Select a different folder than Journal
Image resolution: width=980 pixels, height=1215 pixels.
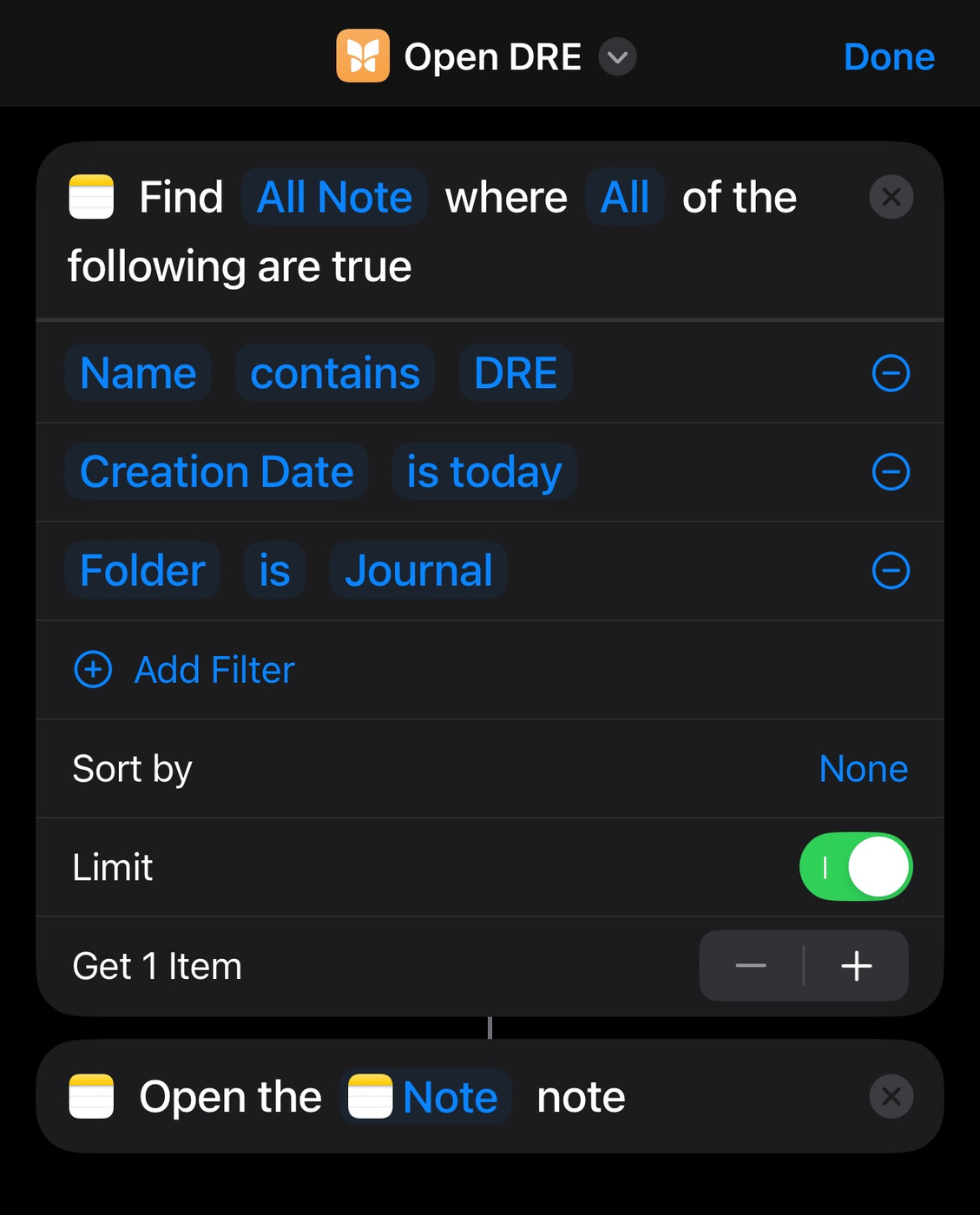coord(418,571)
